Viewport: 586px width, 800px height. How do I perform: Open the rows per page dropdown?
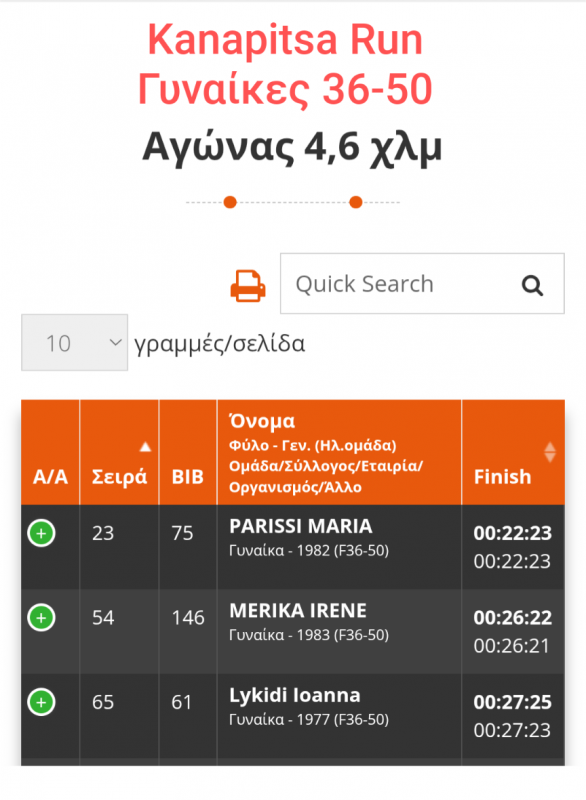tap(74, 342)
